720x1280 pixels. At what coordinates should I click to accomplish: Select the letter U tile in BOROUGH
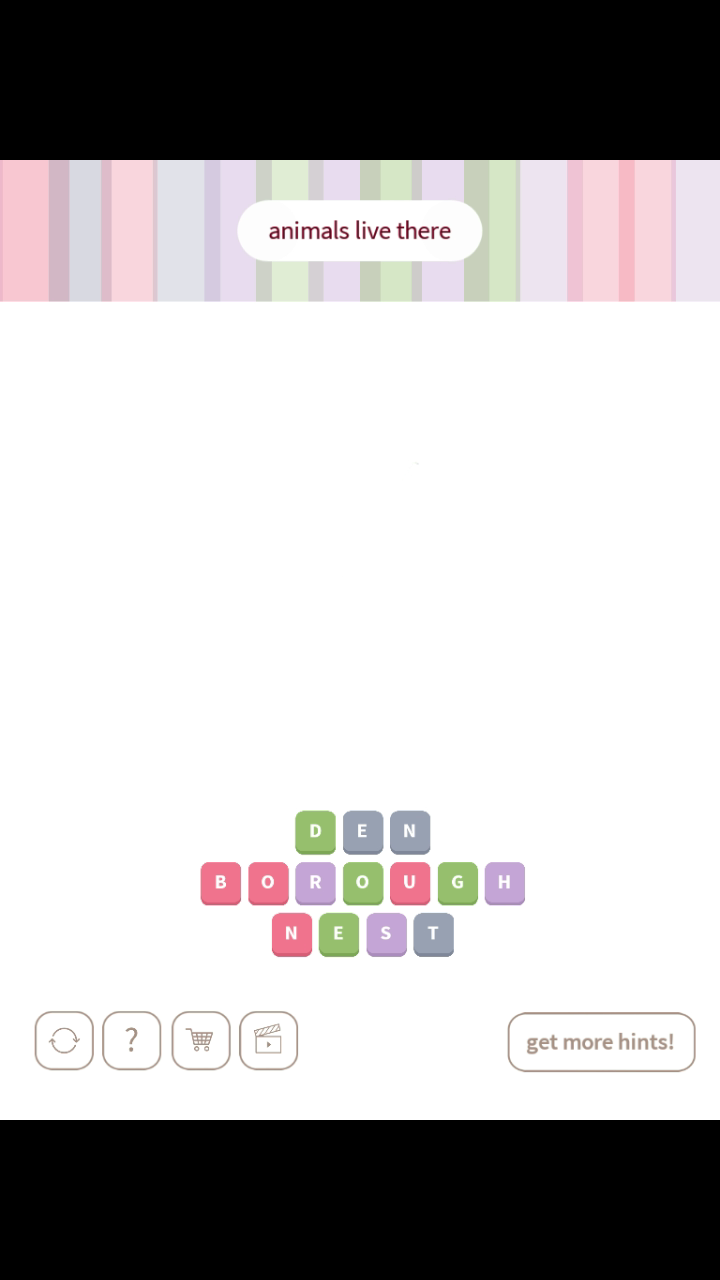tap(409, 883)
